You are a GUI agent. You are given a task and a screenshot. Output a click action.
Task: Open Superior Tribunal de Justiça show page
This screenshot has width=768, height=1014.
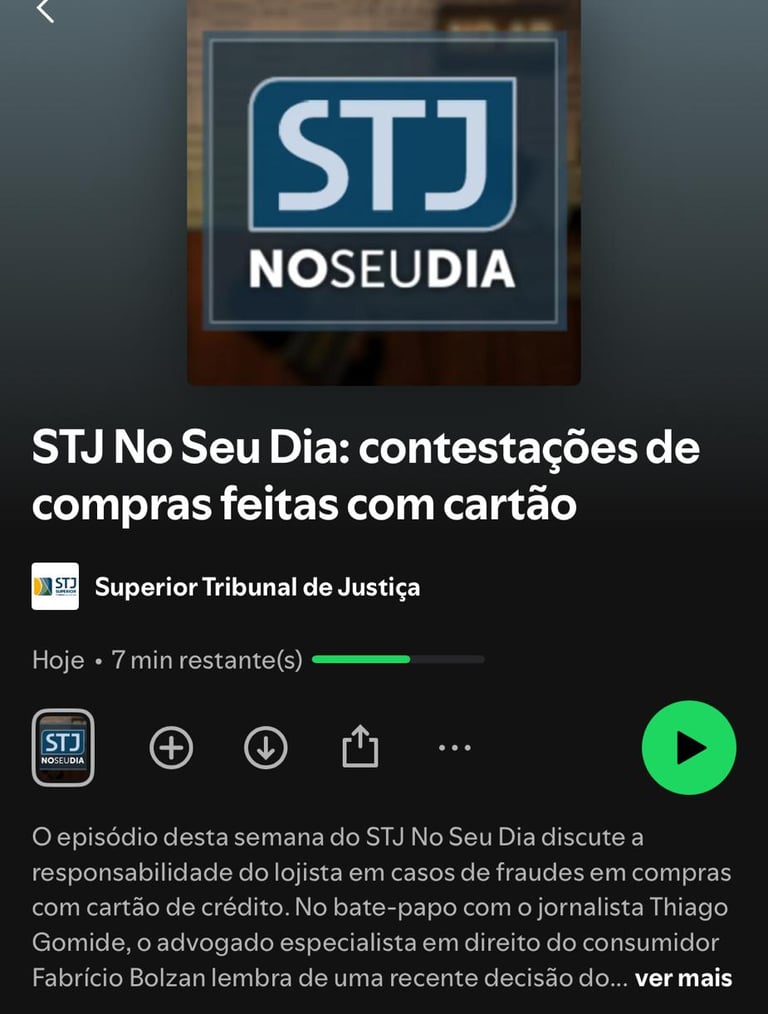(x=256, y=587)
